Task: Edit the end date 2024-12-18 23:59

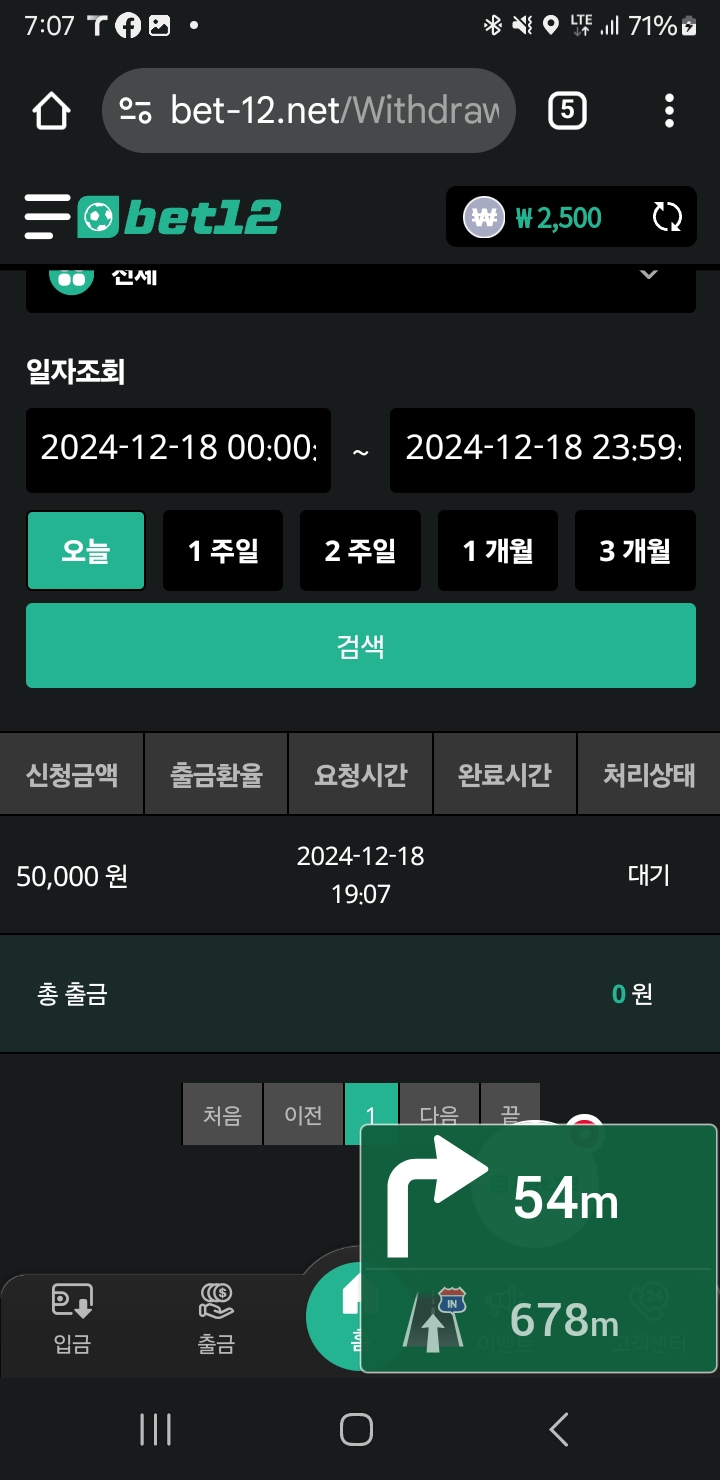Action: click(542, 450)
